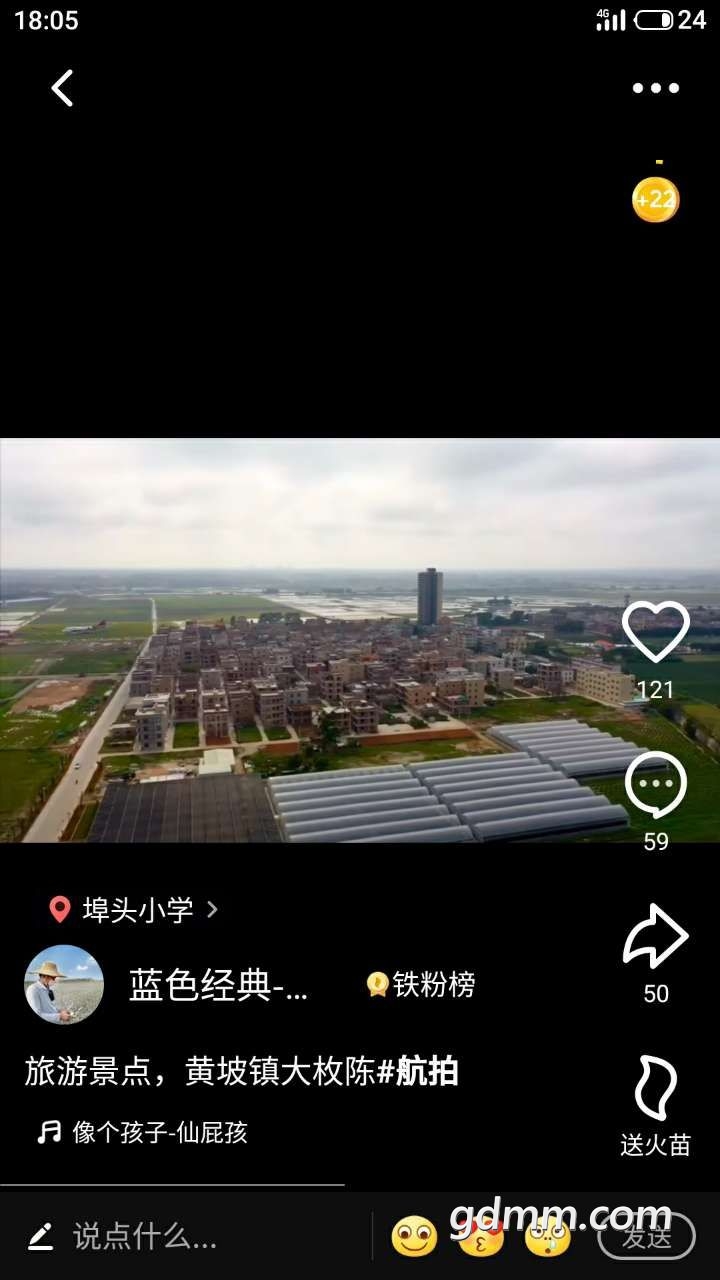View the 铁粉榜 fan ranking
Image resolution: width=720 pixels, height=1280 pixels.
coord(421,985)
